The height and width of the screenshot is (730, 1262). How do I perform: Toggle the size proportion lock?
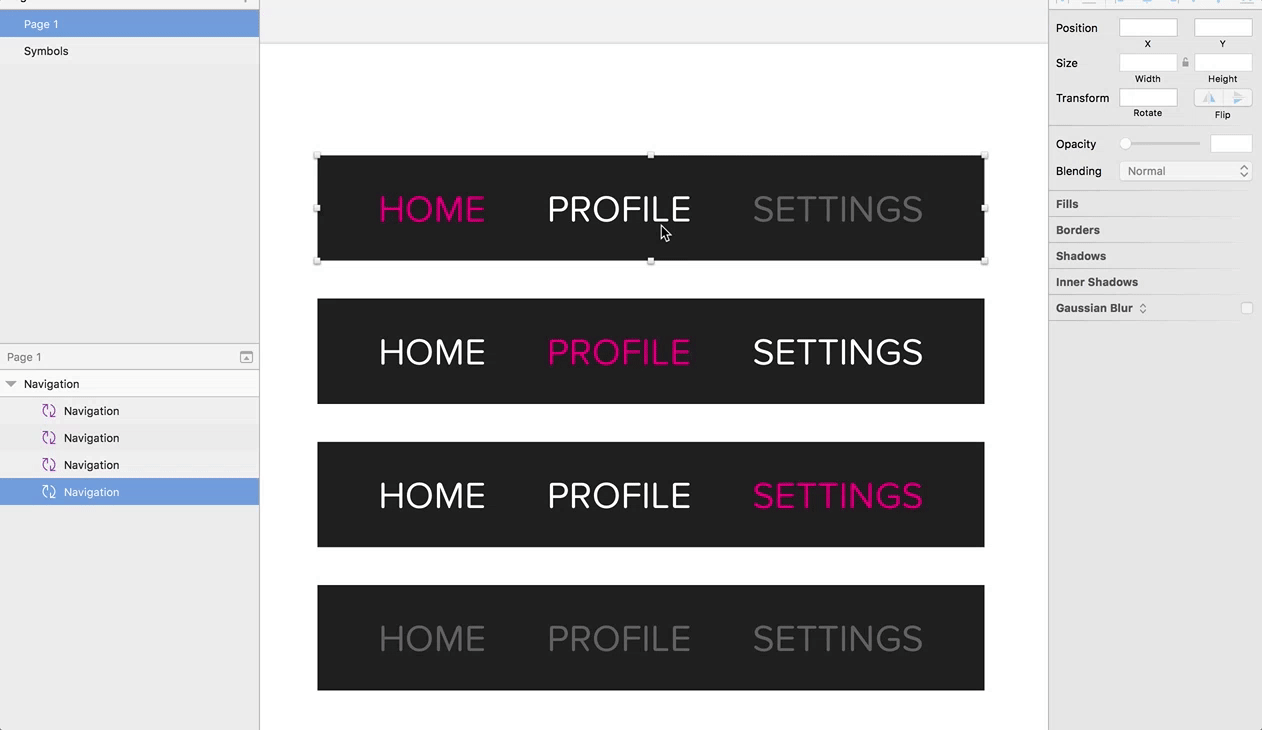click(1185, 63)
